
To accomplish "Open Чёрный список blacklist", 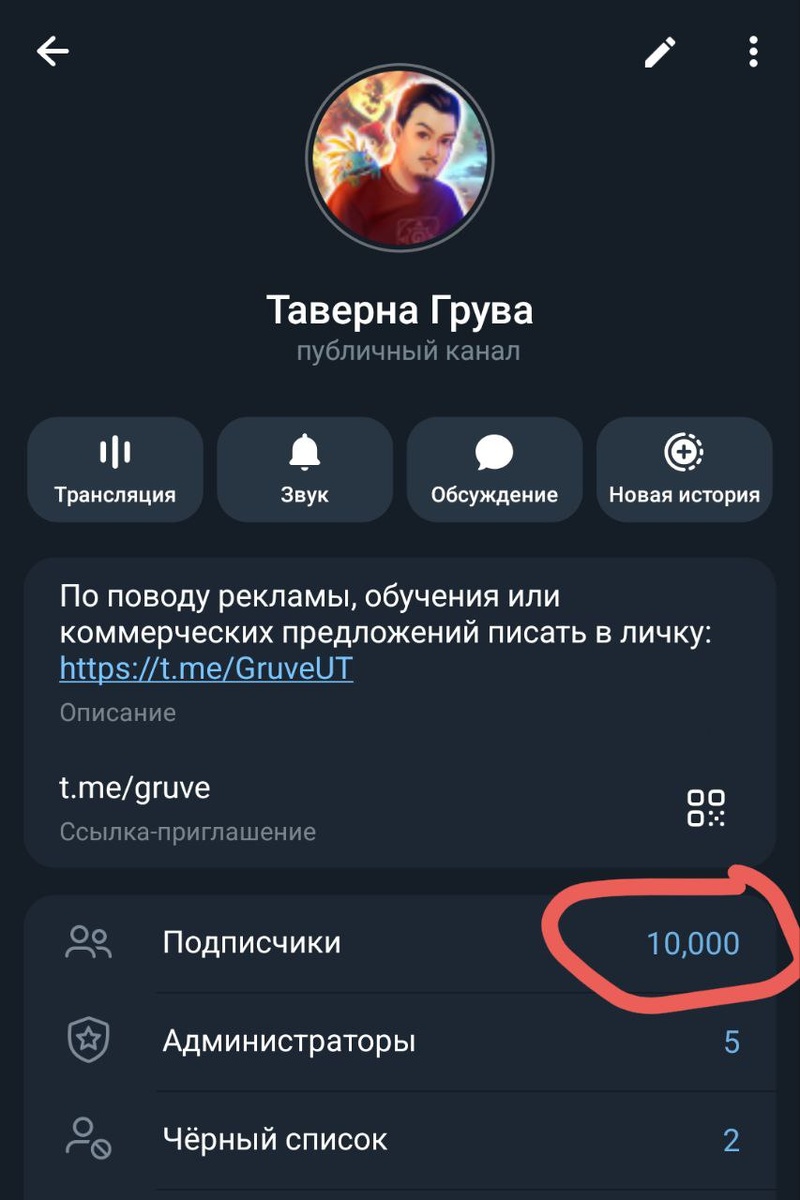I will [400, 1139].
